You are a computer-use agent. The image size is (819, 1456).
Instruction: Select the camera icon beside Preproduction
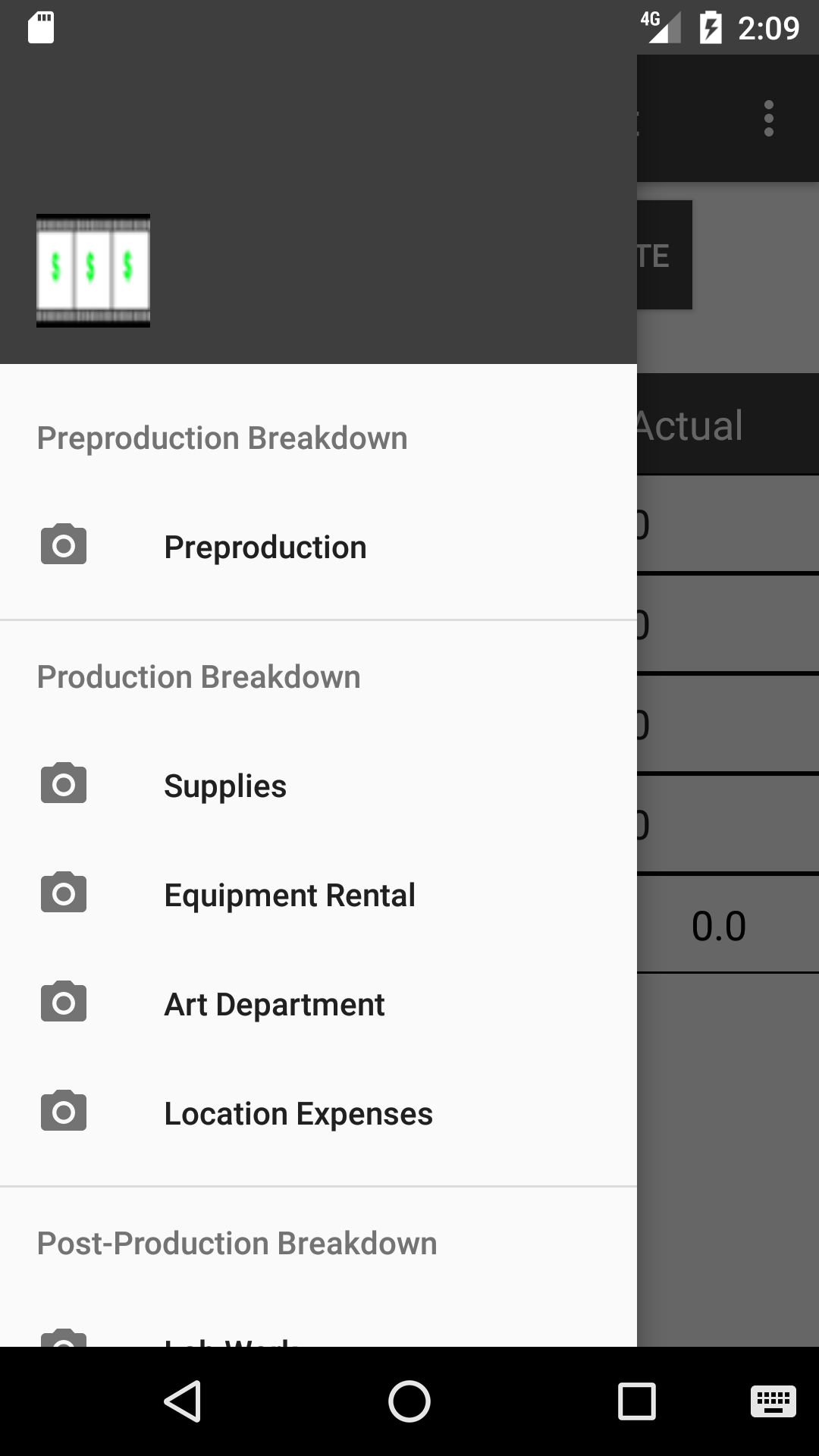(63, 544)
